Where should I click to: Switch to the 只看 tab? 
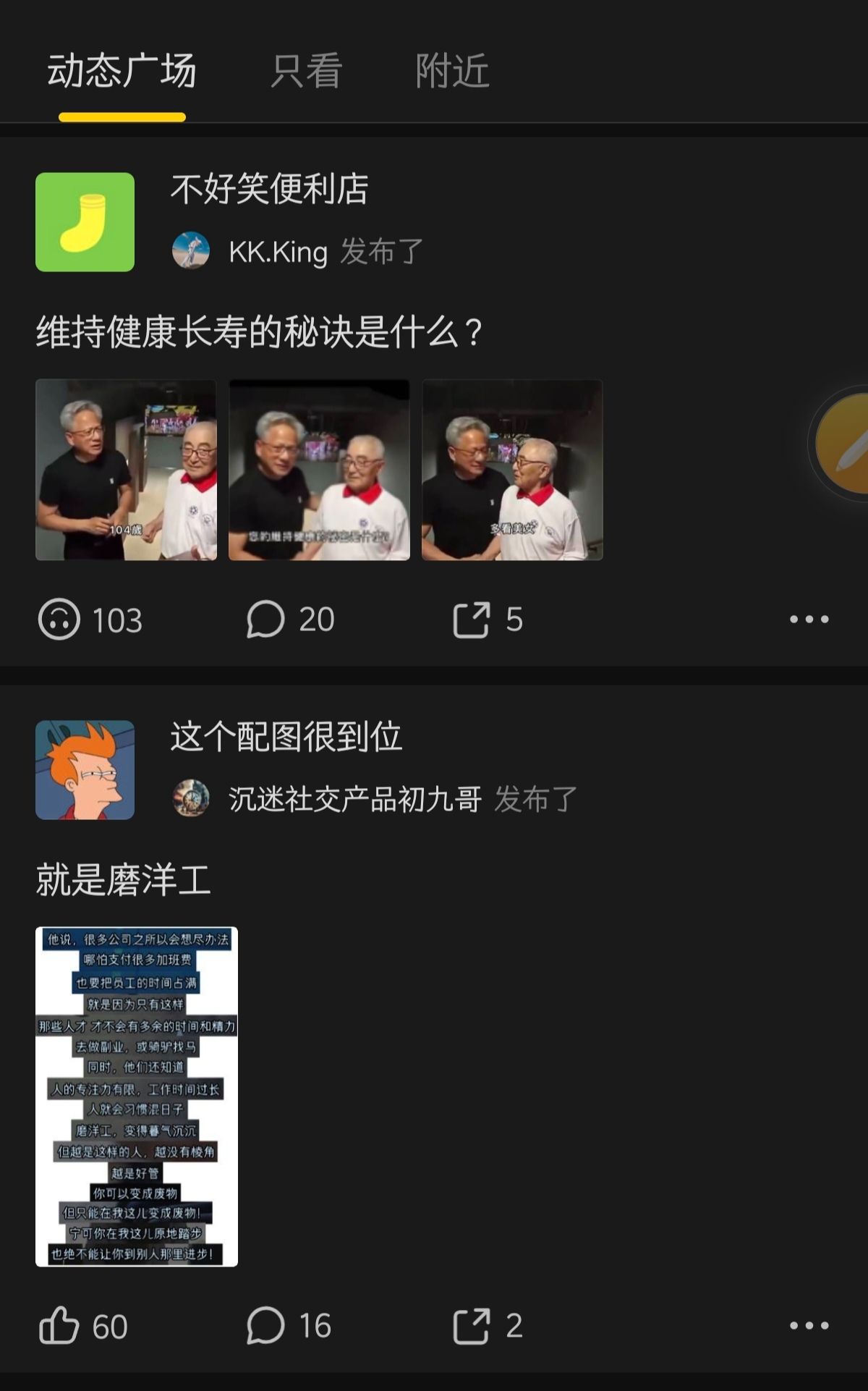pyautogui.click(x=307, y=71)
